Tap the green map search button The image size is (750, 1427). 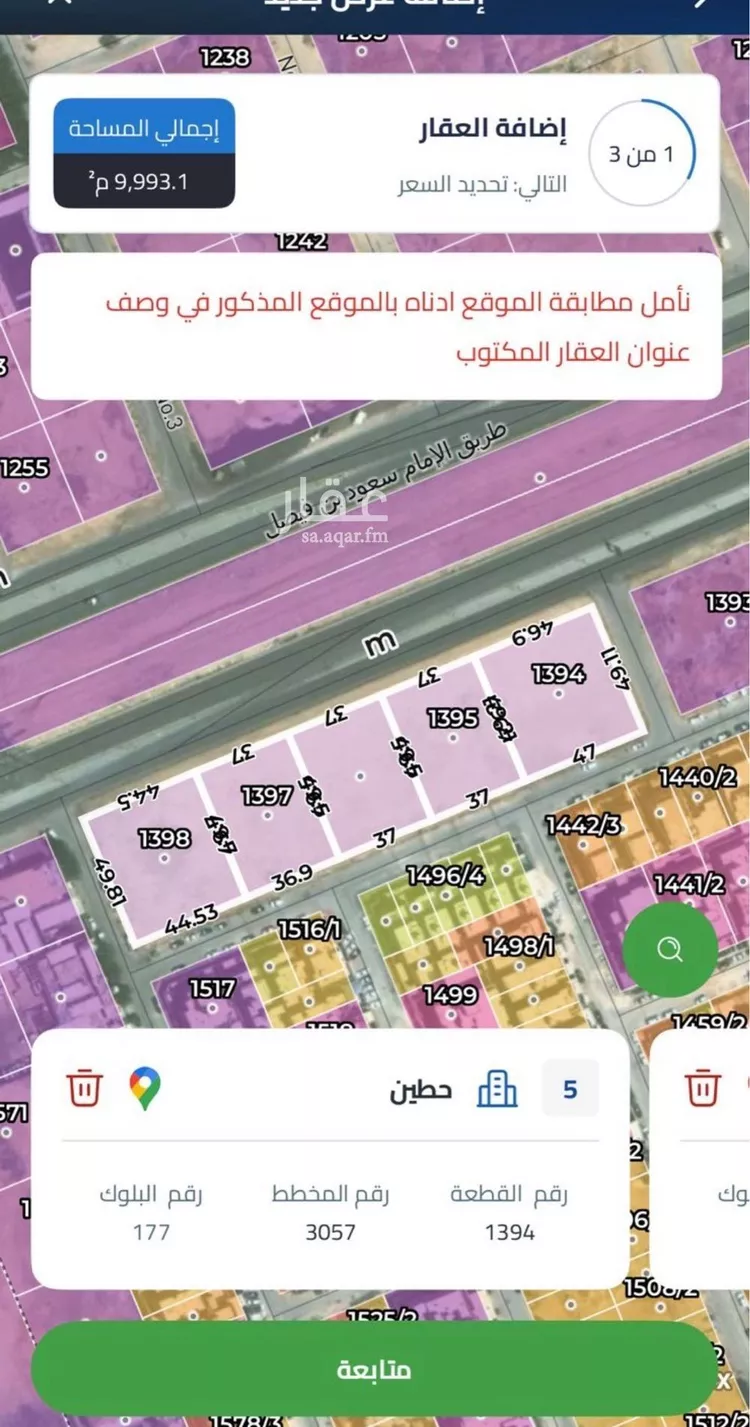670,950
